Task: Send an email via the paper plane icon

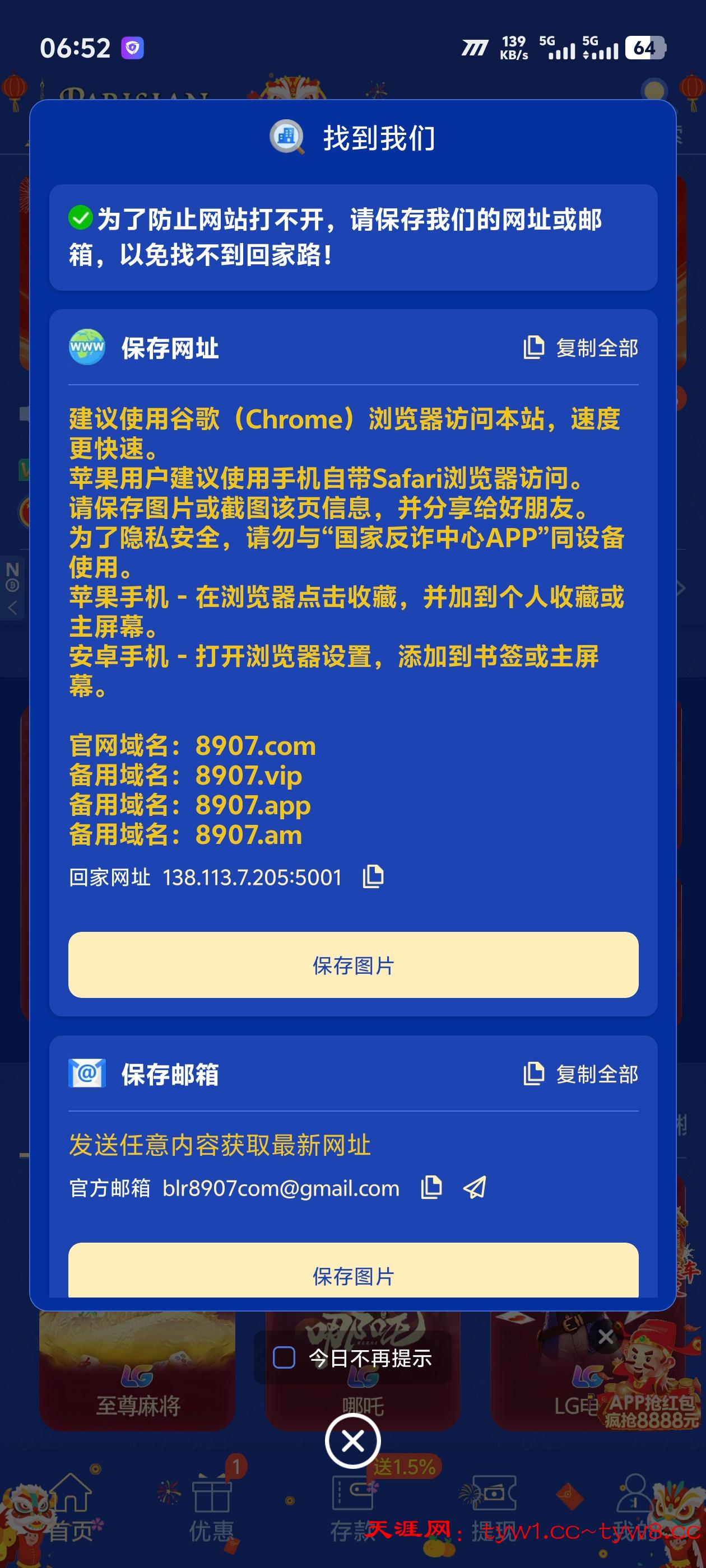Action: (x=475, y=1188)
